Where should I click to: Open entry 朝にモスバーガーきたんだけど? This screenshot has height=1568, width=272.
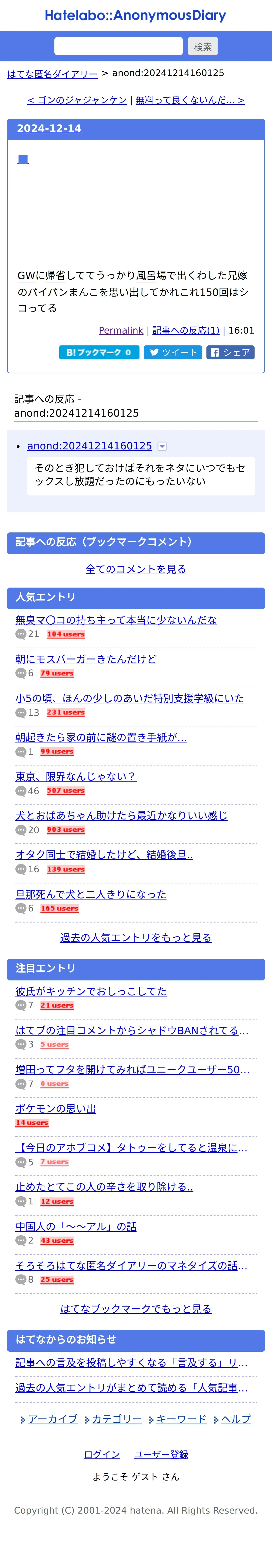[86, 659]
